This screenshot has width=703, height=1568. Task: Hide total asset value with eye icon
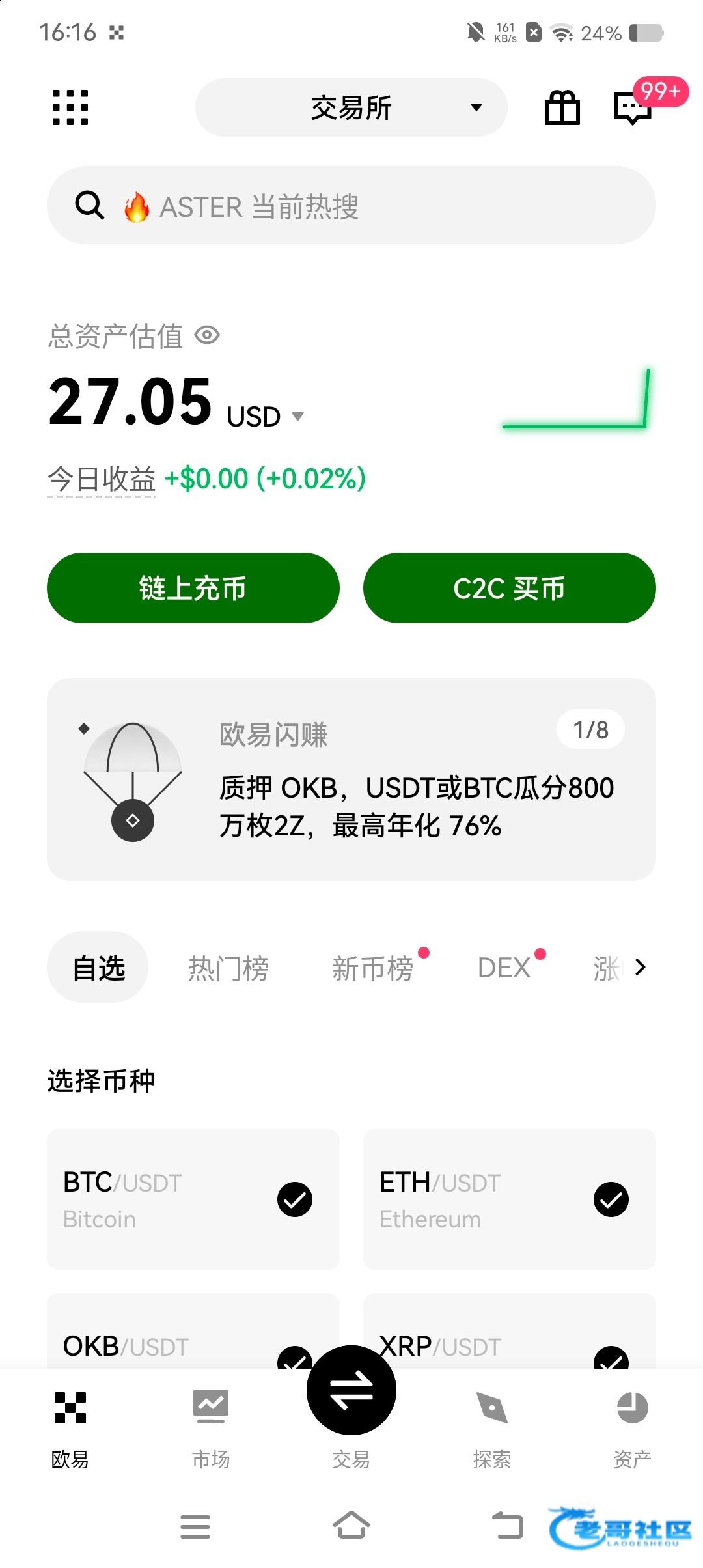207,335
